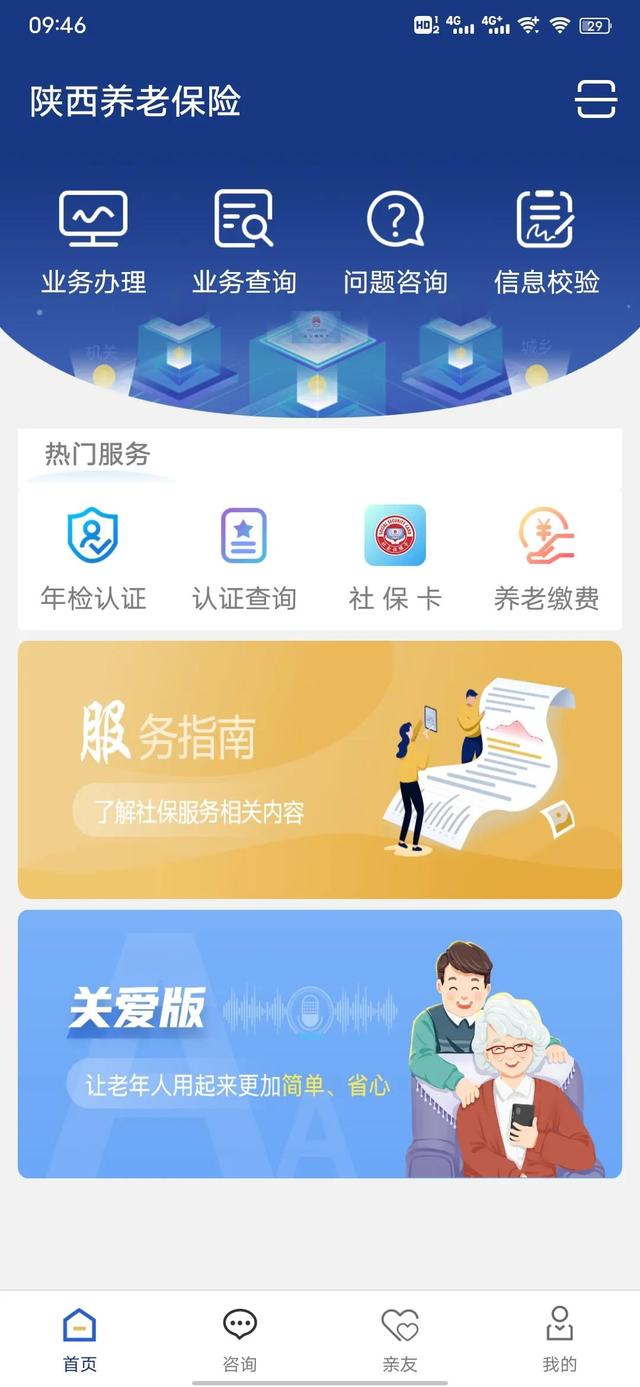Open 问题咨询 question consultation
This screenshot has width=640, height=1387.
pyautogui.click(x=395, y=241)
